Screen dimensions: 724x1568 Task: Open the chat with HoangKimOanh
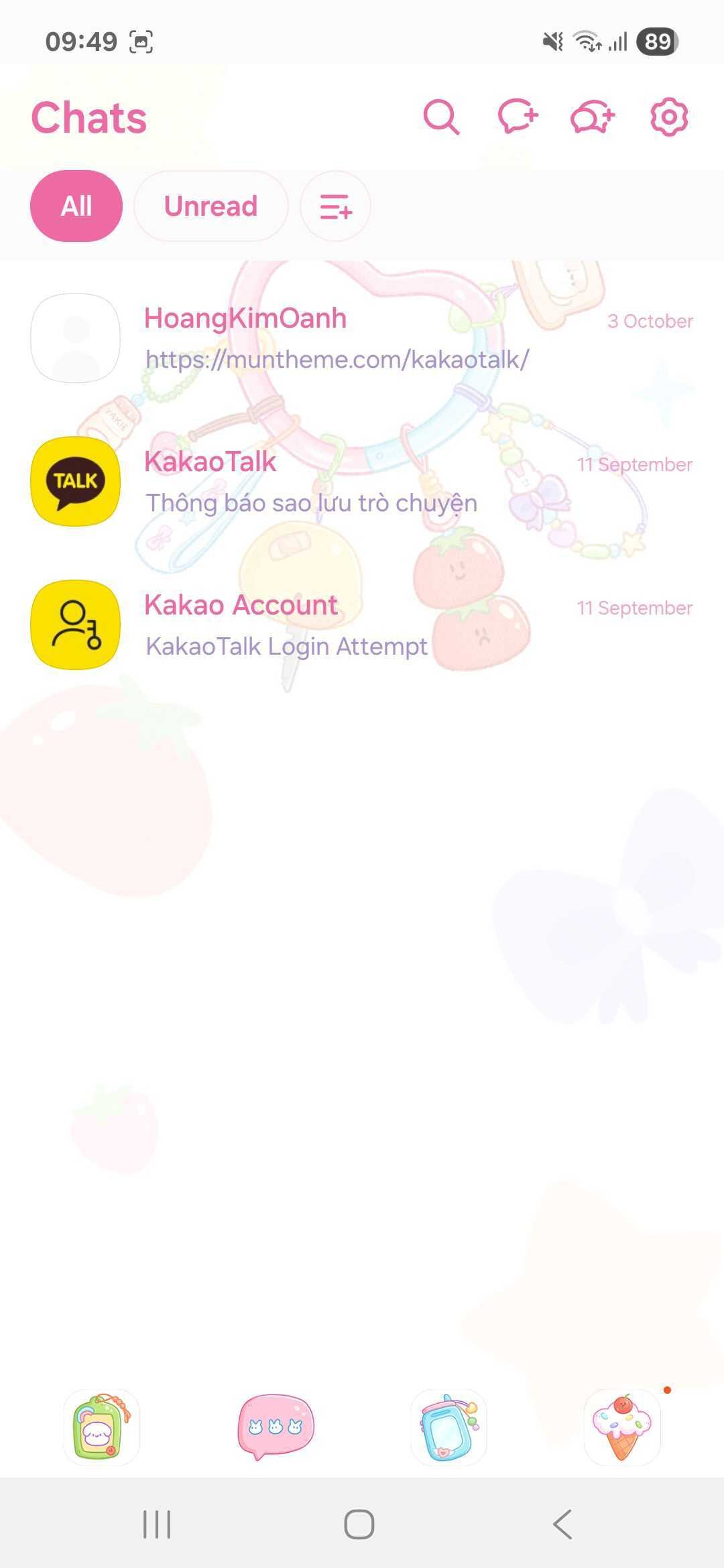pyautogui.click(x=362, y=338)
